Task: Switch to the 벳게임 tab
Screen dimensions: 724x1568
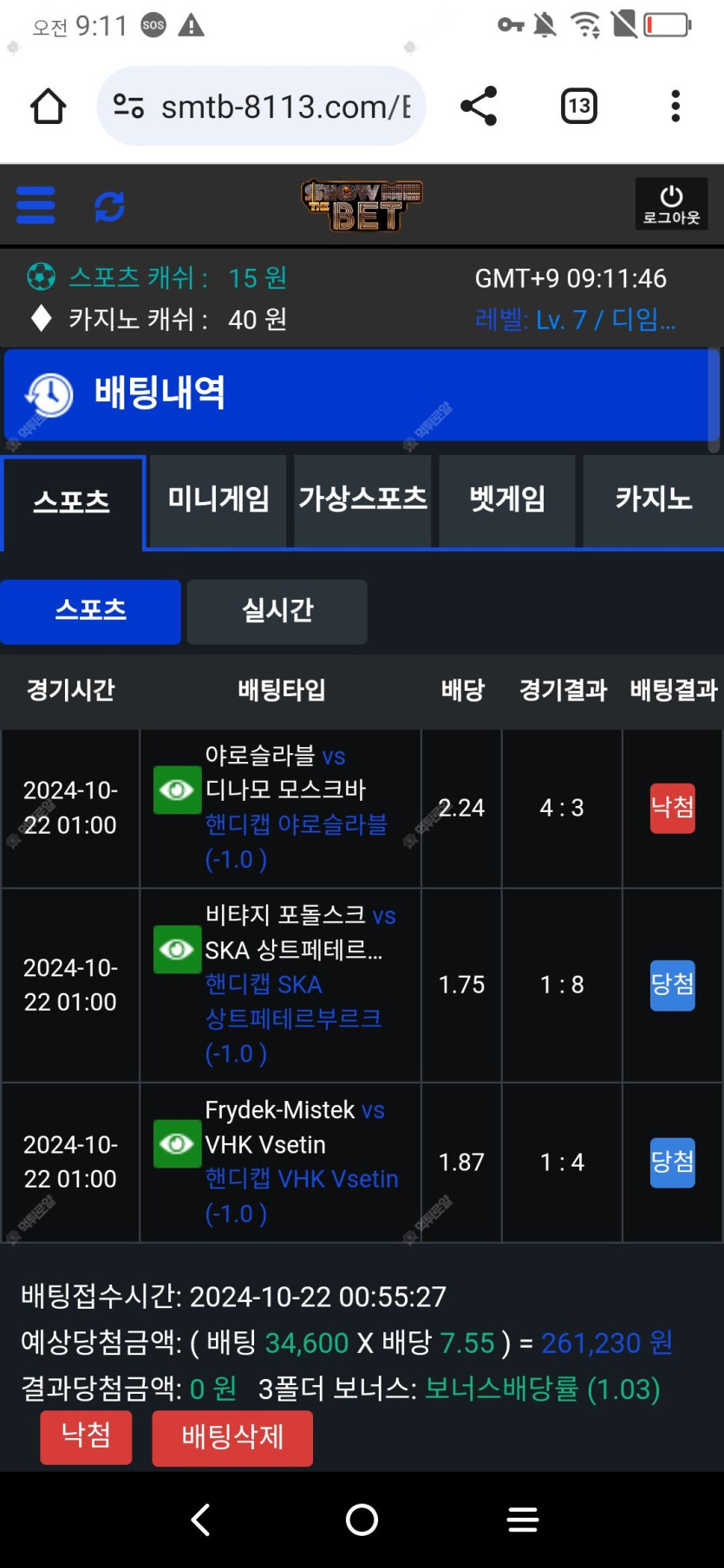Action: click(x=507, y=500)
